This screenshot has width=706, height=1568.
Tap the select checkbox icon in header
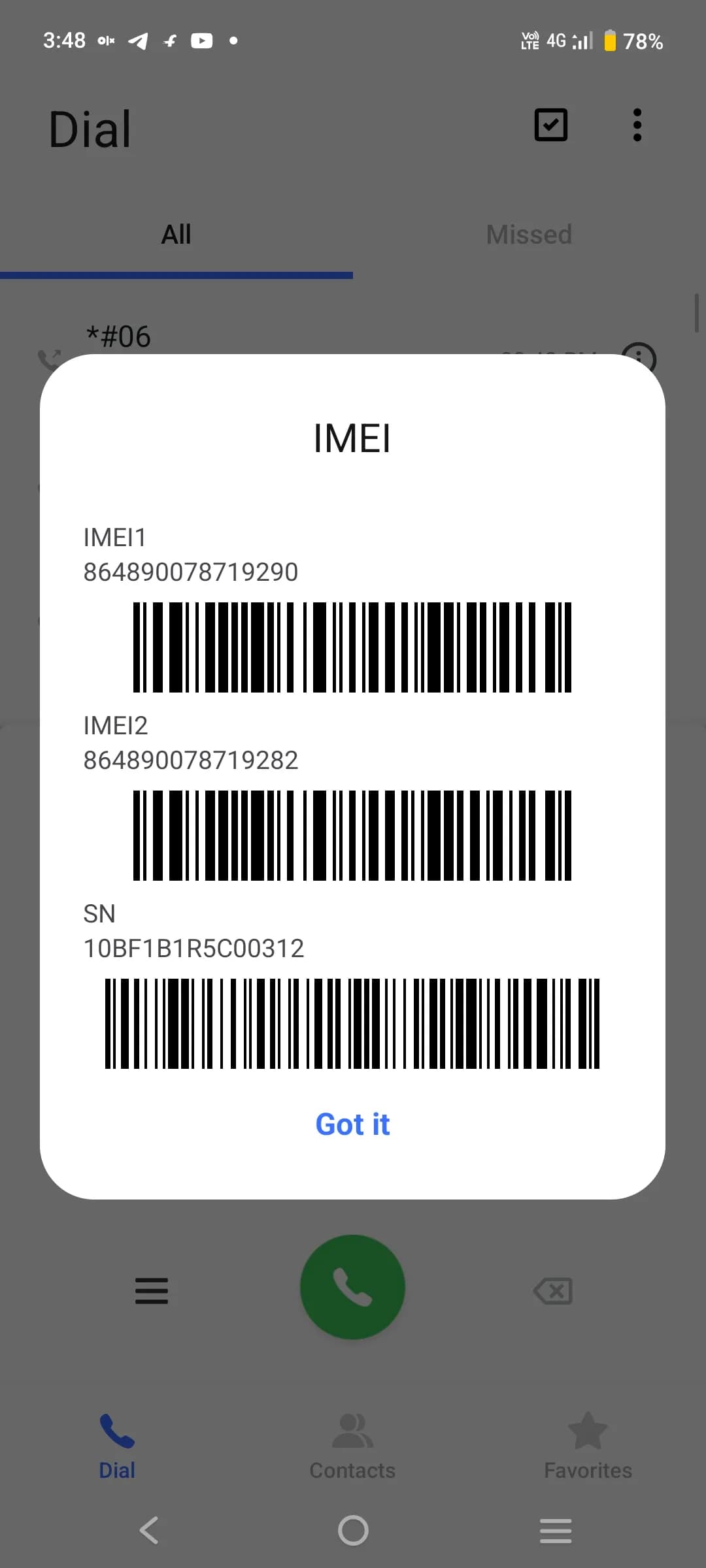[x=551, y=125]
